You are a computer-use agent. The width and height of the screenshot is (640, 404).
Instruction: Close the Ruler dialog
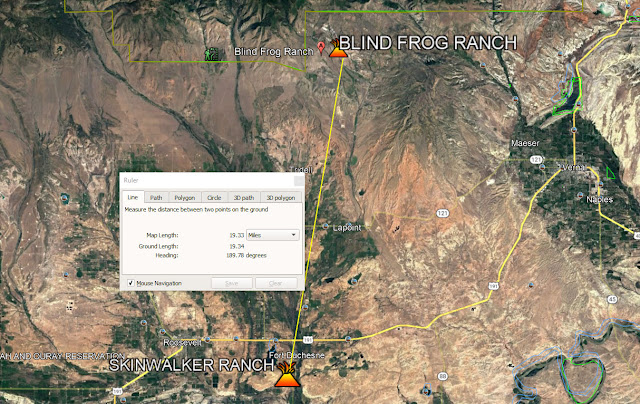(297, 181)
